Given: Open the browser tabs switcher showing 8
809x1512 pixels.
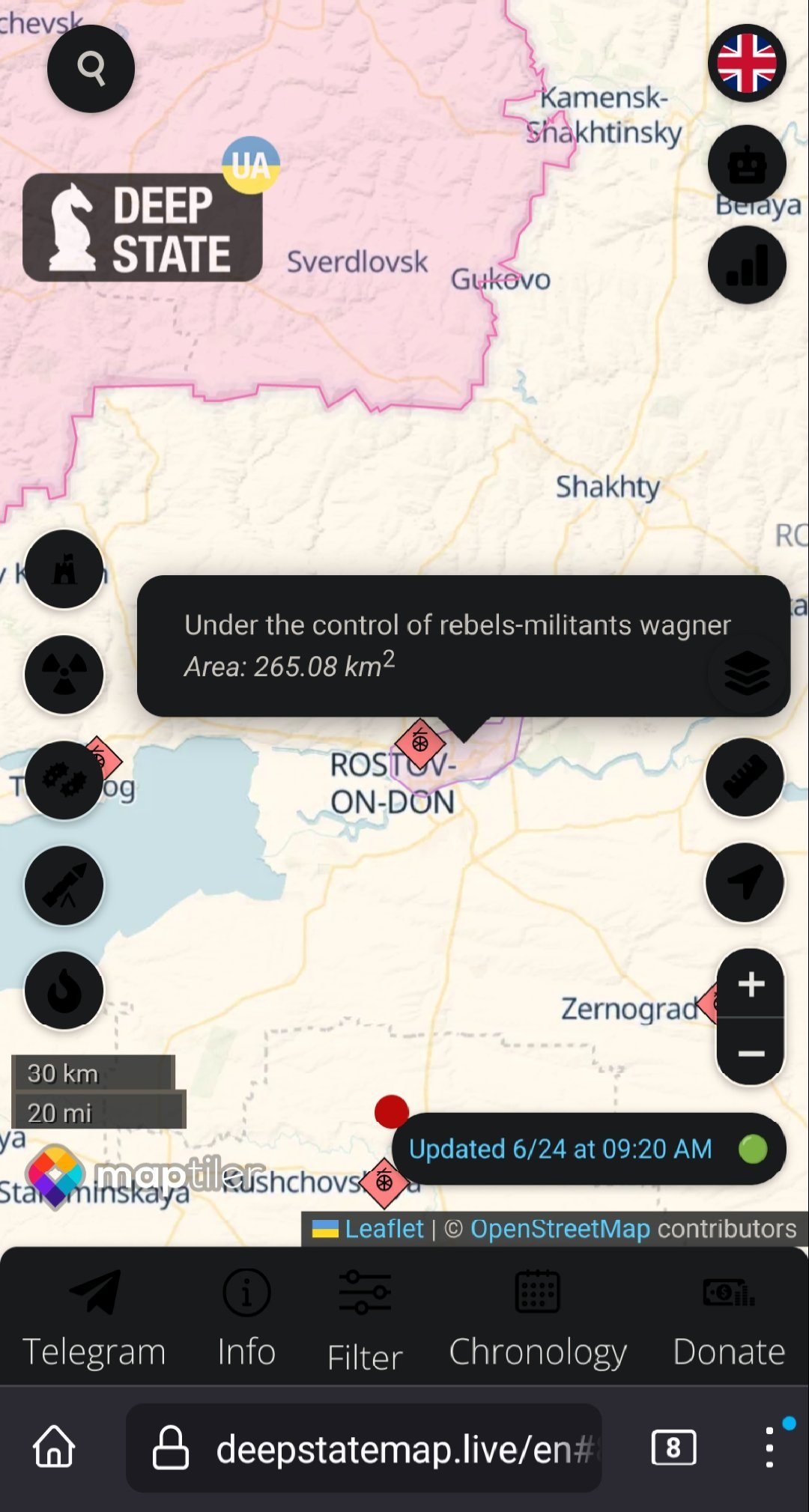Looking at the screenshot, I should (x=673, y=1448).
